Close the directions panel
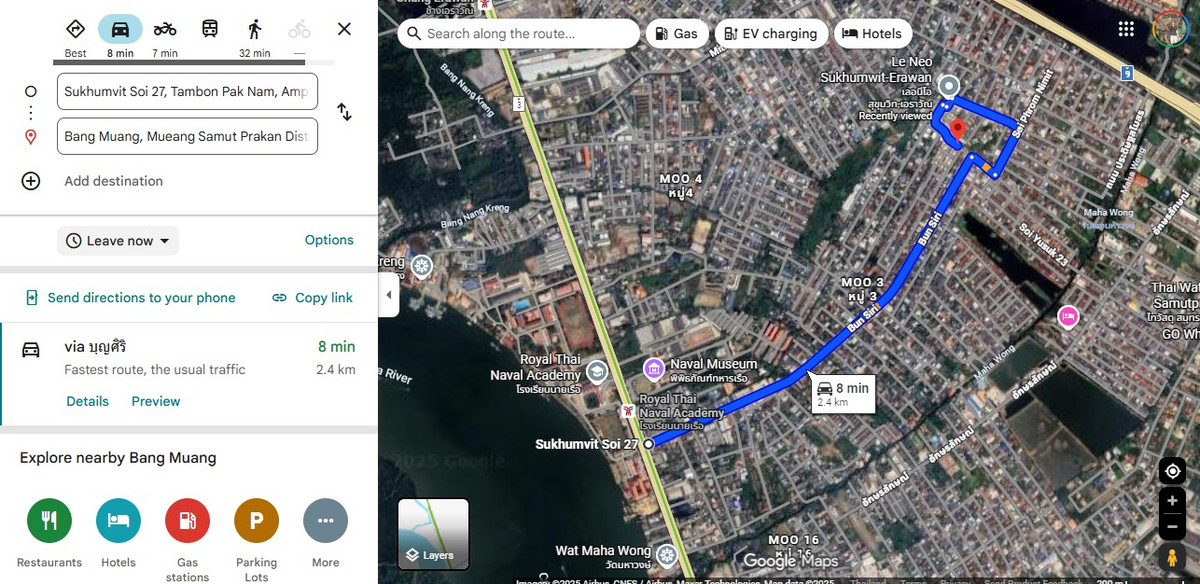The width and height of the screenshot is (1200, 584). (344, 29)
